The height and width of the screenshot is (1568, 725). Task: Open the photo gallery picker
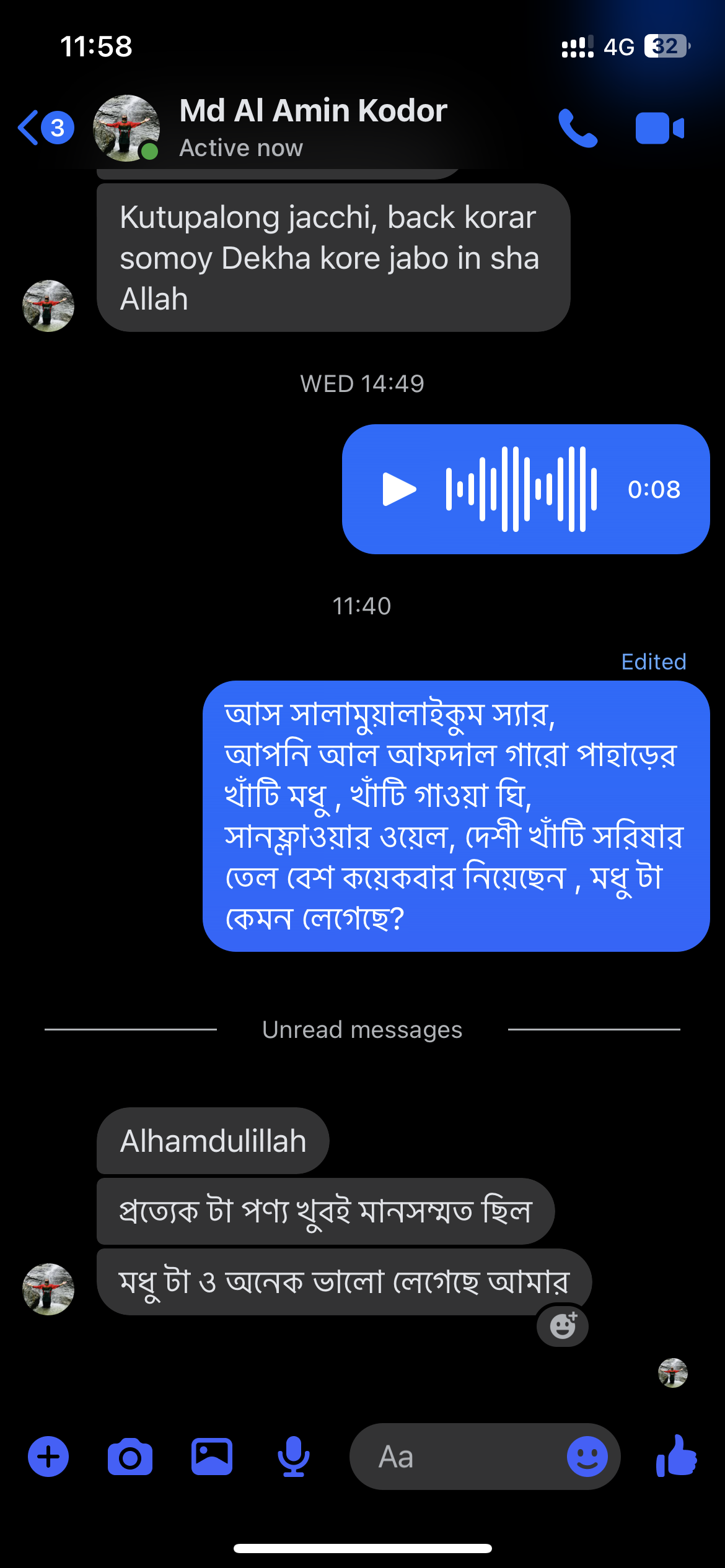212,1457
